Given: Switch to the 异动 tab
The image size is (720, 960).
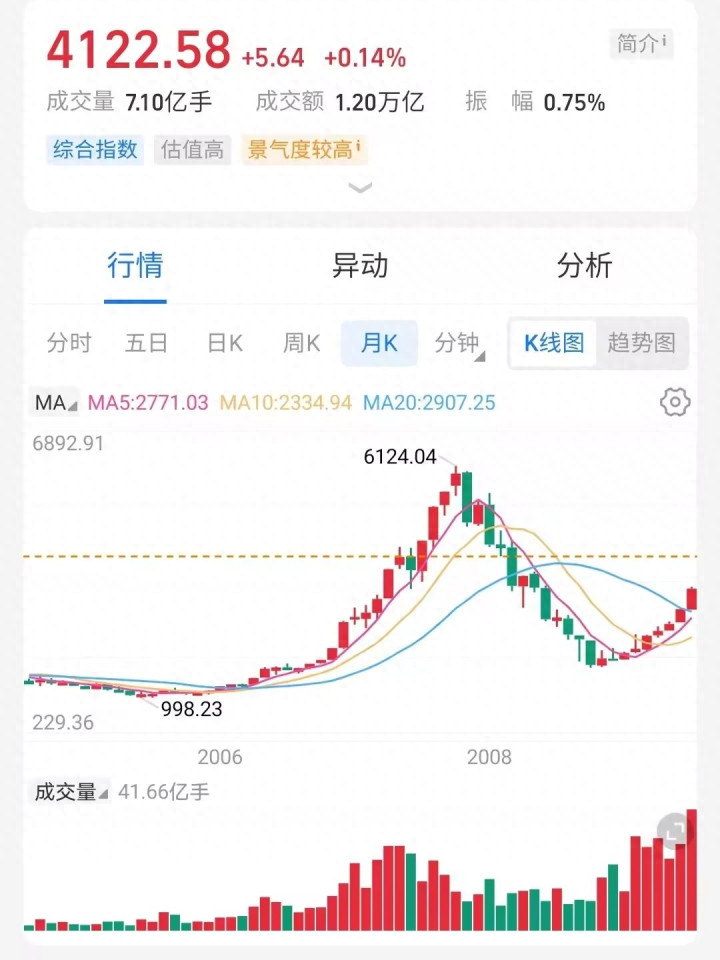Looking at the screenshot, I should (360, 266).
